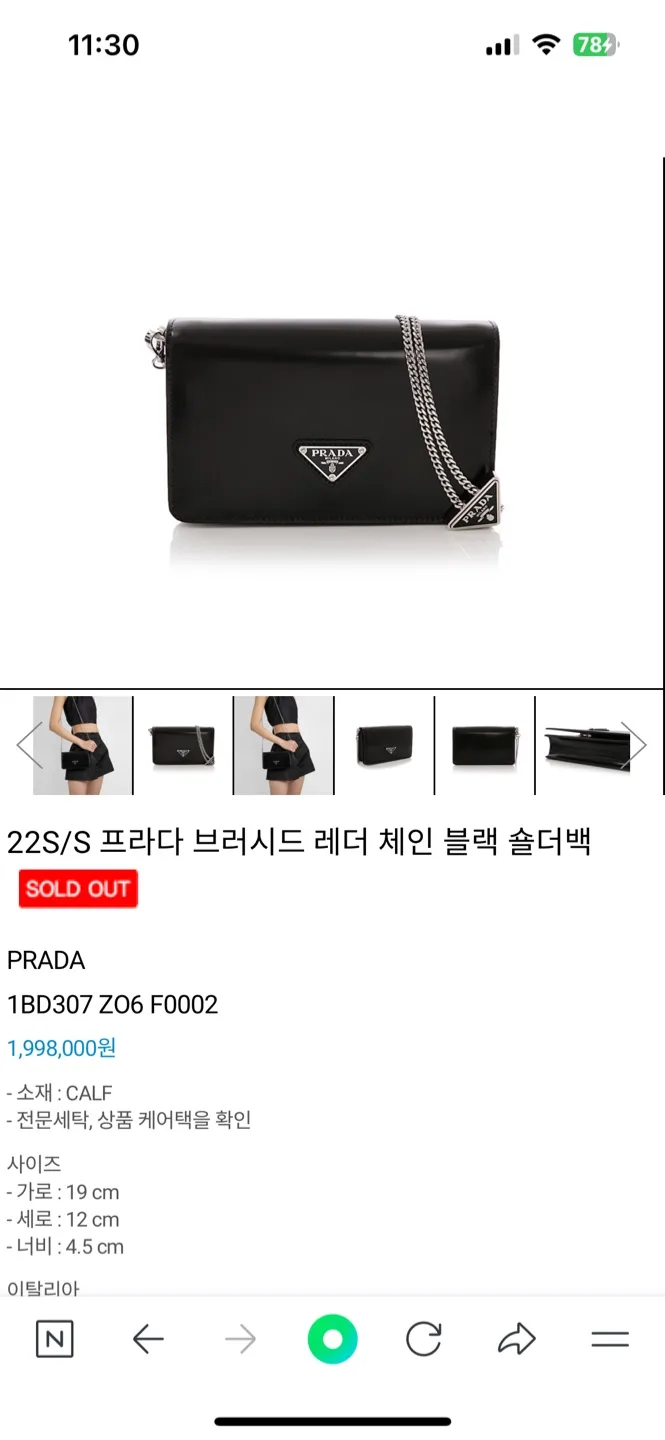Select the thumbnail showing the bag's open side view

(590, 745)
